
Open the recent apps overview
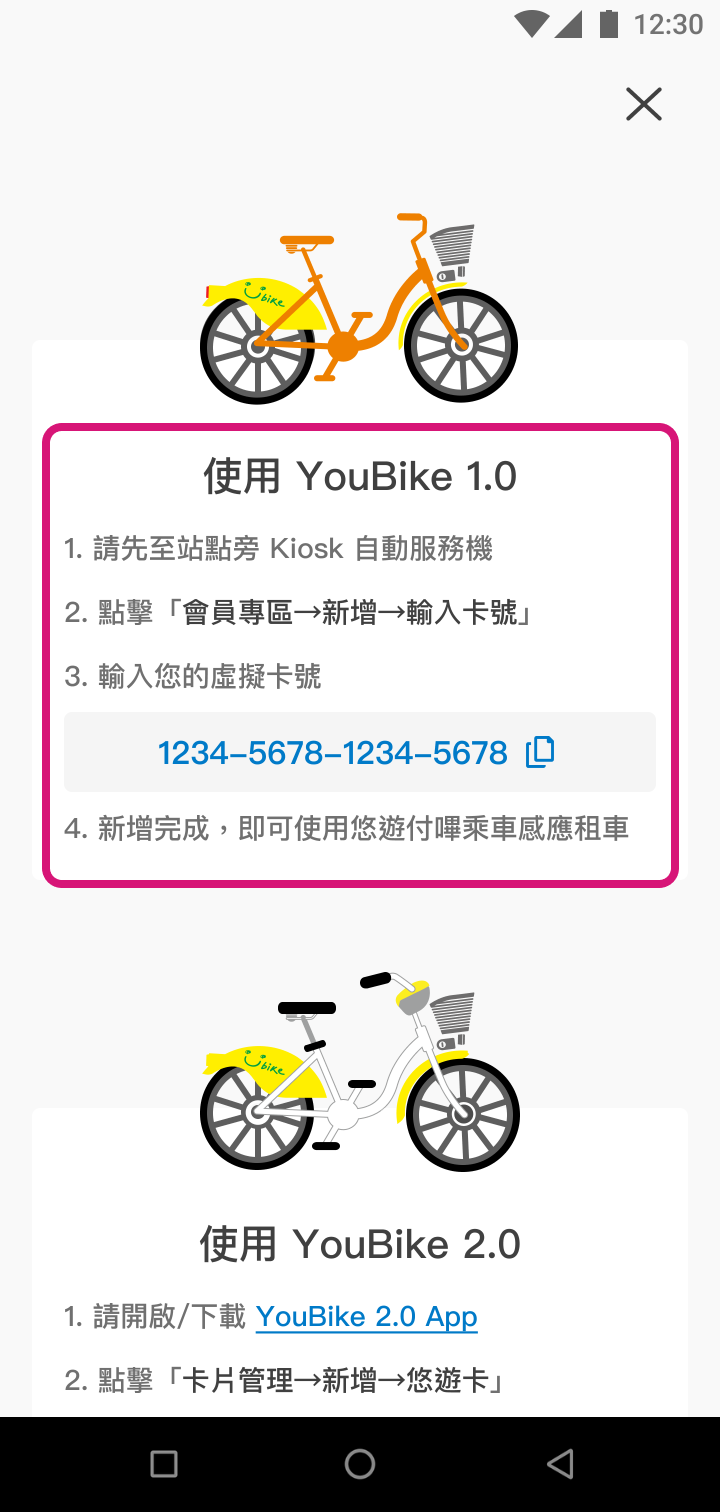(x=164, y=1464)
